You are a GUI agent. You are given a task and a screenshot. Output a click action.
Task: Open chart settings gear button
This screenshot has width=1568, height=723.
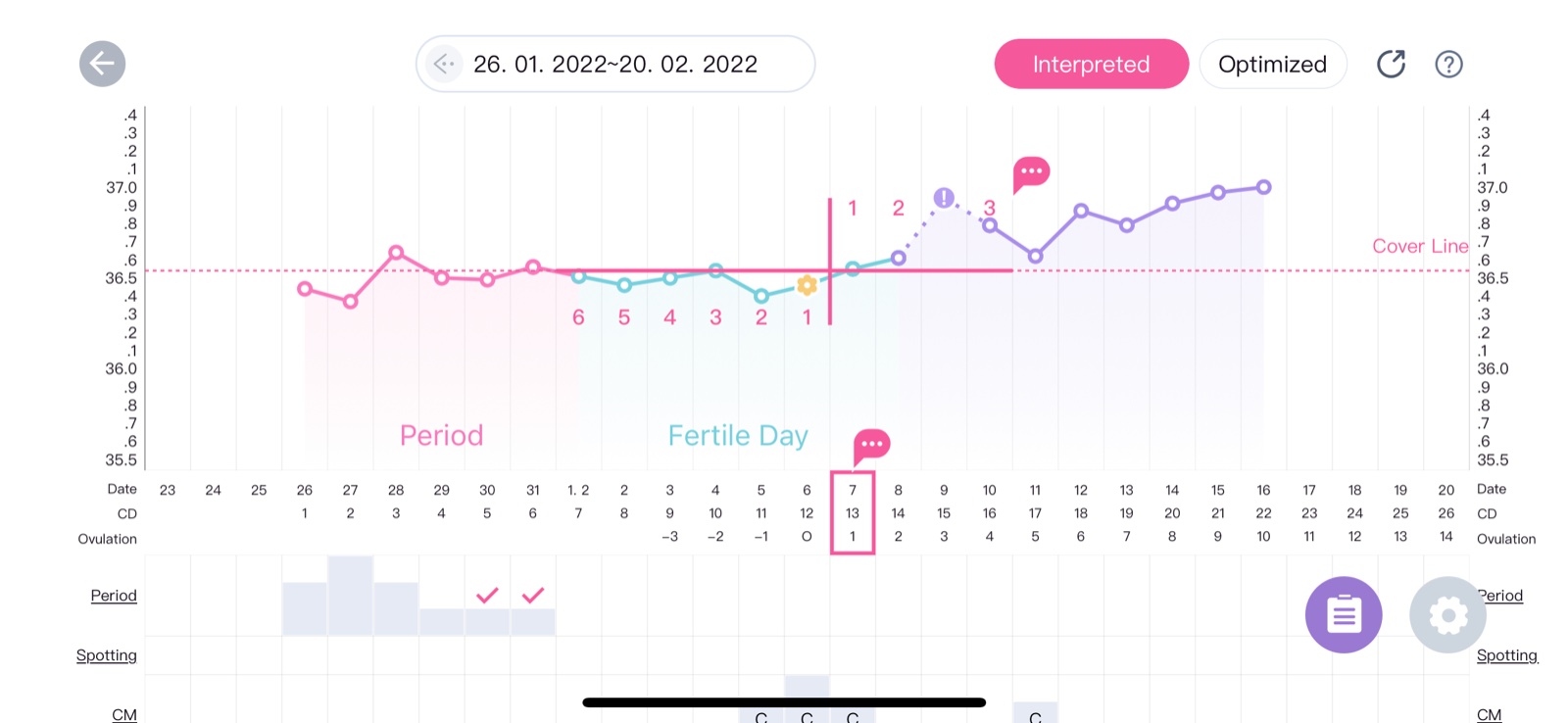point(1447,614)
